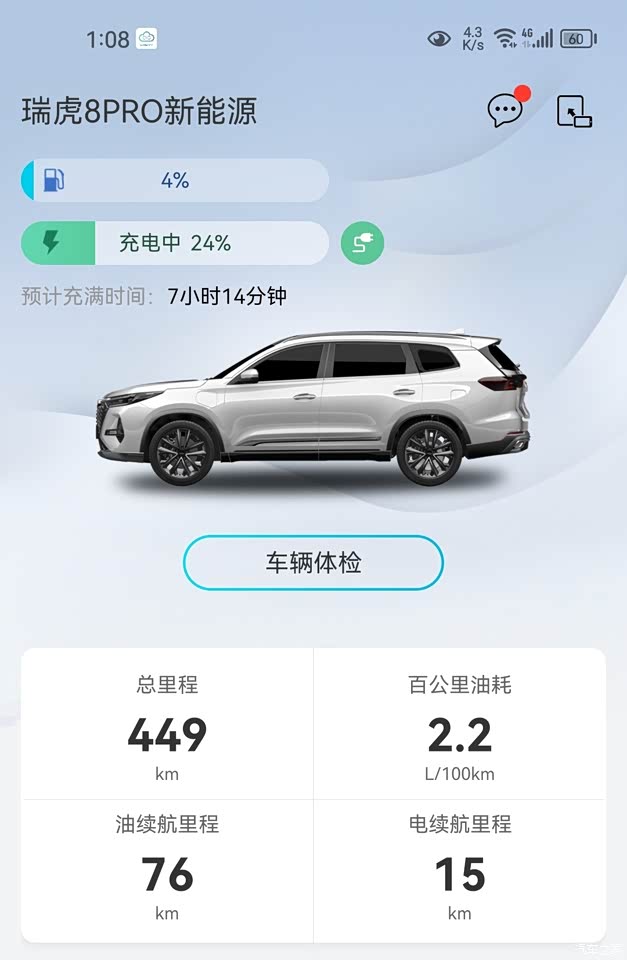This screenshot has width=627, height=960.
Task: Open the messages icon with red dot
Action: 506,110
